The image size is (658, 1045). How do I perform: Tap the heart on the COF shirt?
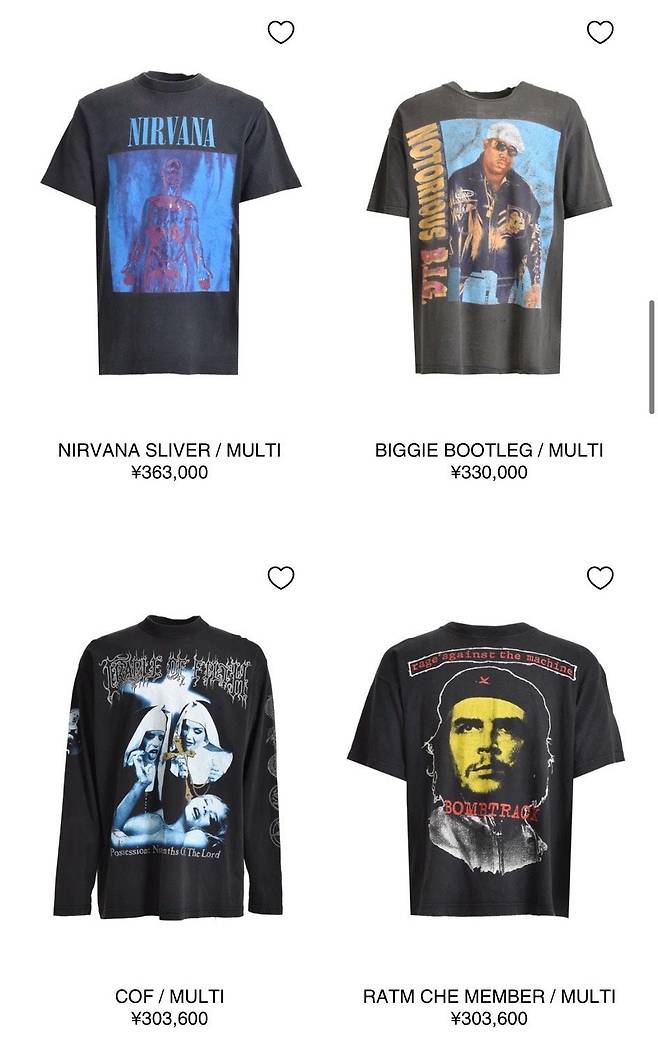pyautogui.click(x=281, y=577)
